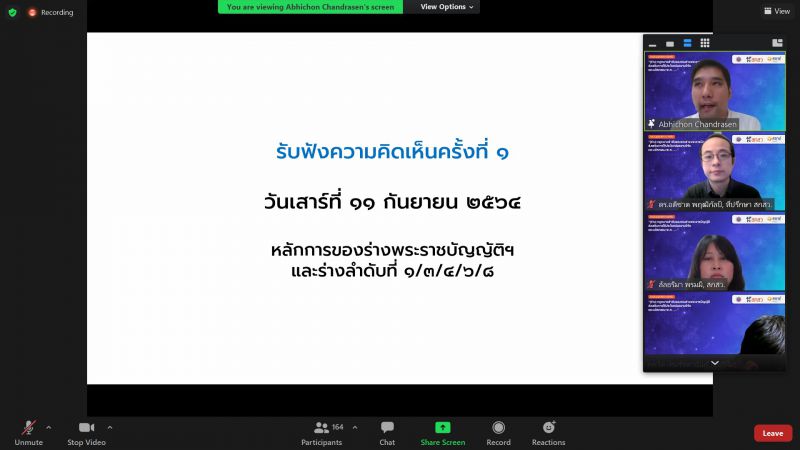
Task: Select Abhichon Chandrasen's video tile
Action: pos(714,92)
